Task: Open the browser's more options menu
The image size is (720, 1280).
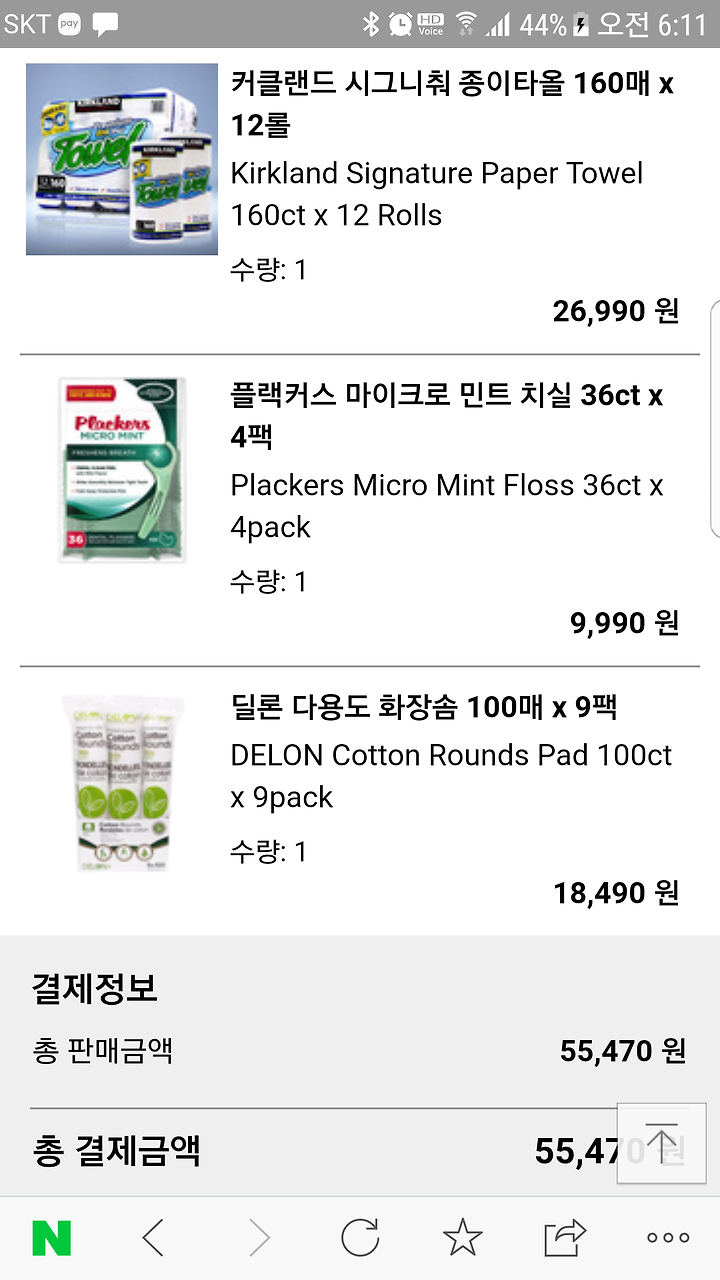Action: coord(668,1238)
